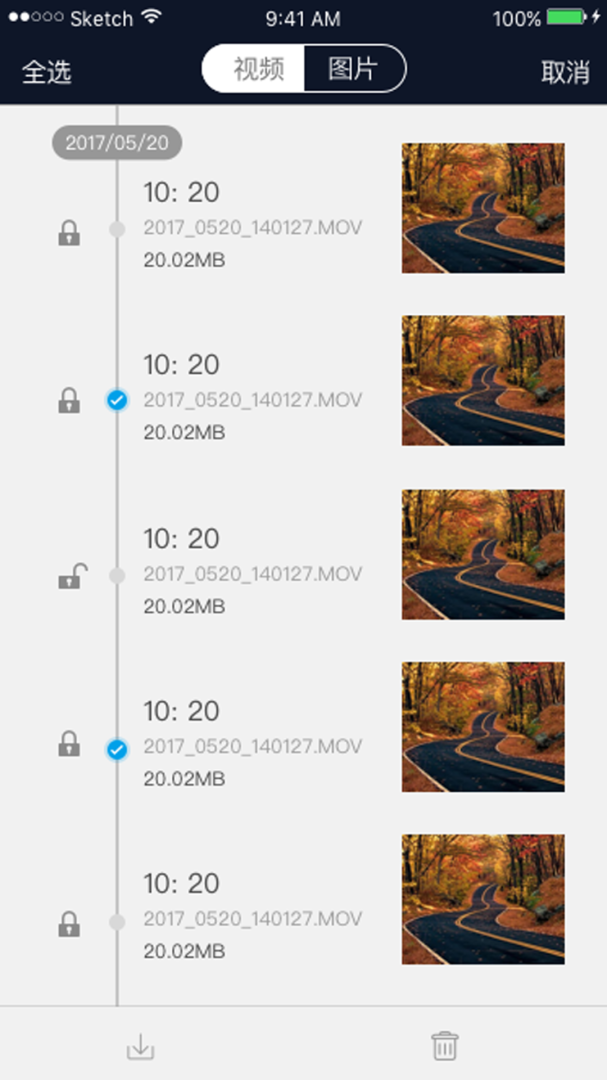
Task: Tap 取消 to cancel selection mode
Action: (565, 72)
